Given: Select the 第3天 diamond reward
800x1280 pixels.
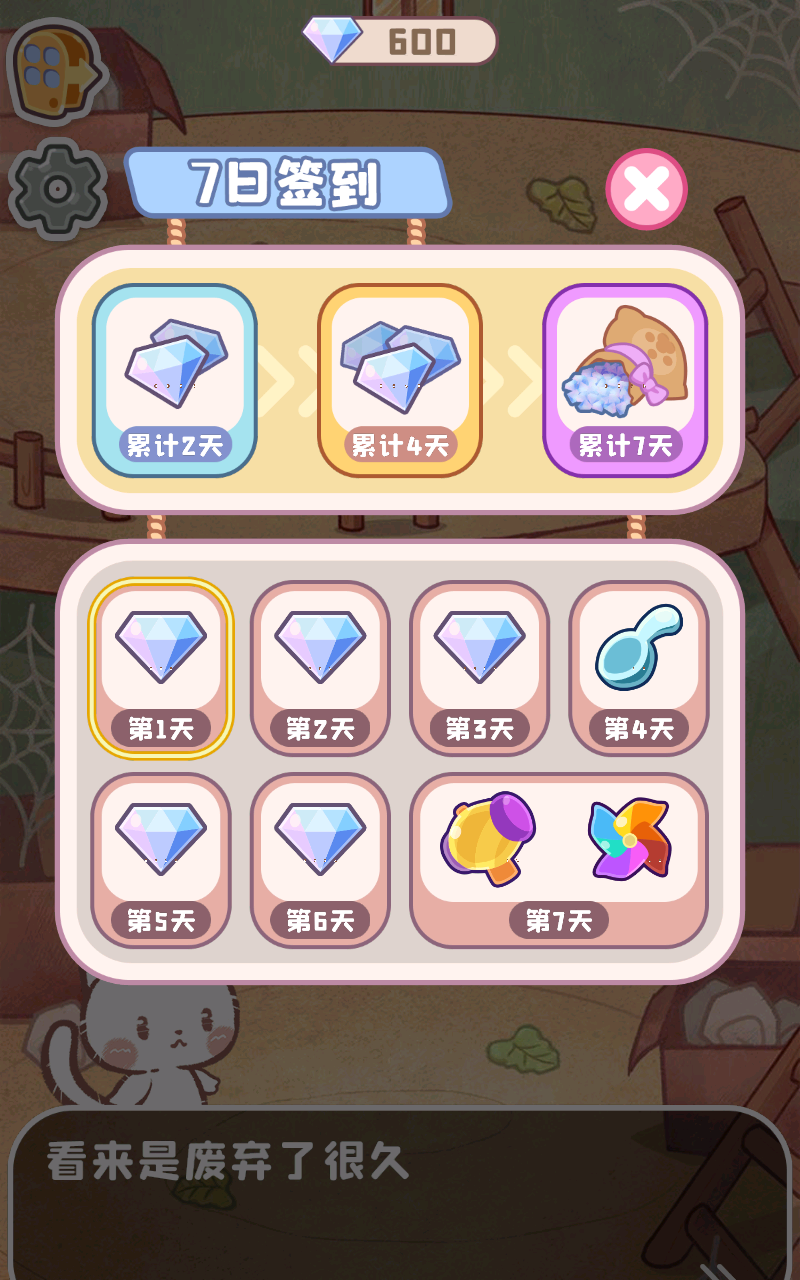Looking at the screenshot, I should (x=479, y=668).
